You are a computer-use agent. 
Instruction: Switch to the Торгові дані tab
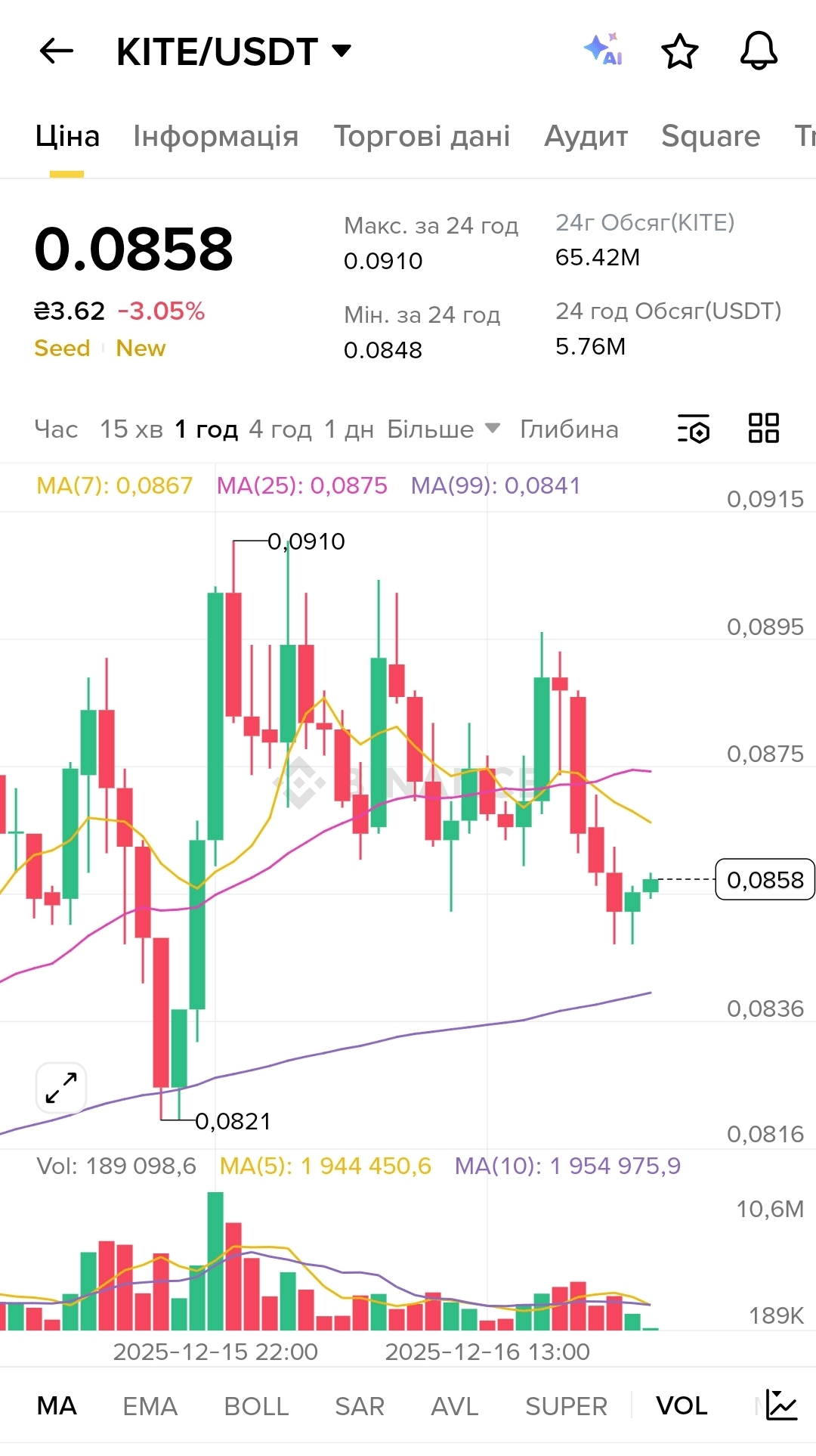click(x=422, y=137)
